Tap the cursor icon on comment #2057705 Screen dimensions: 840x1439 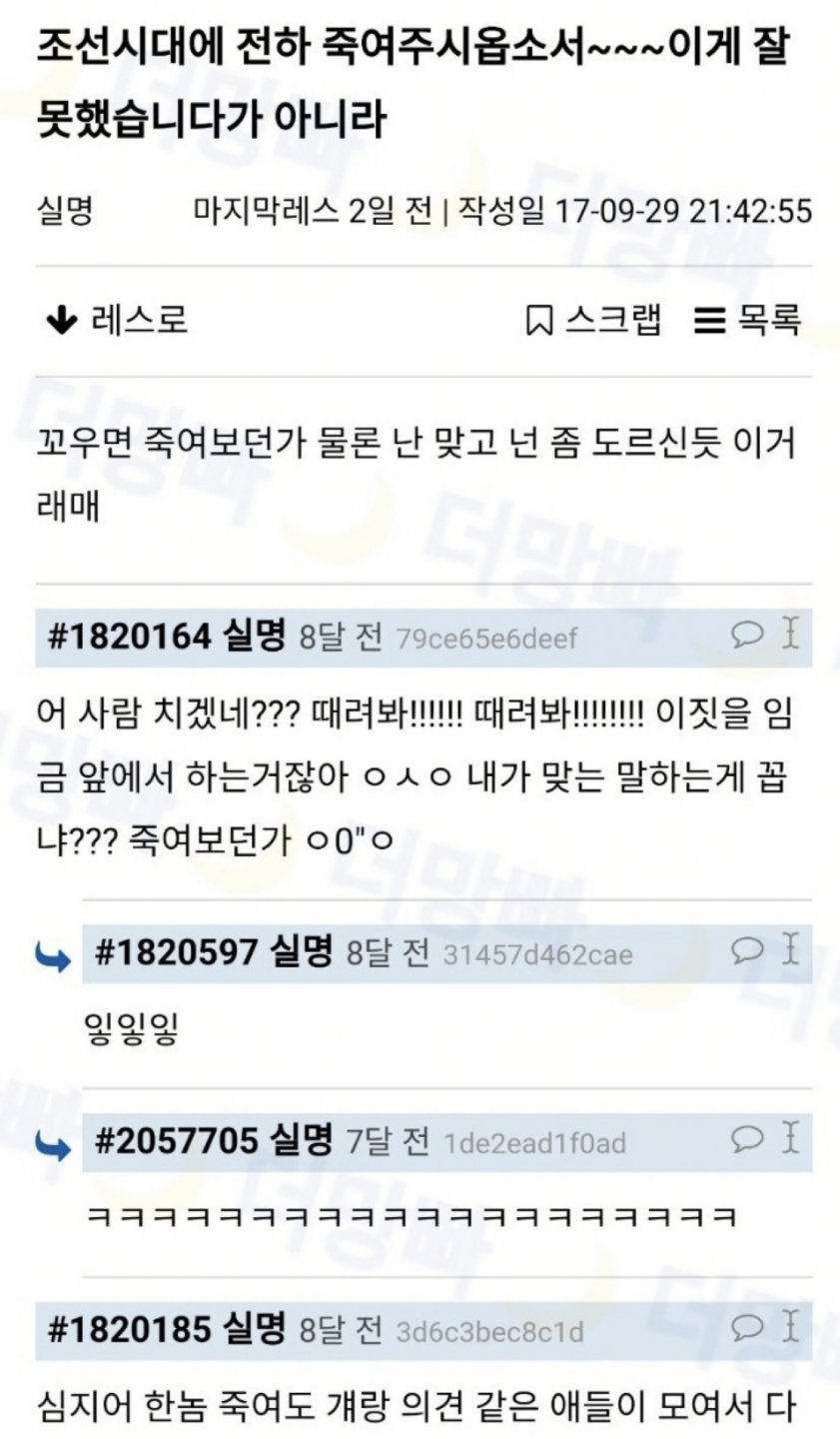point(790,1137)
